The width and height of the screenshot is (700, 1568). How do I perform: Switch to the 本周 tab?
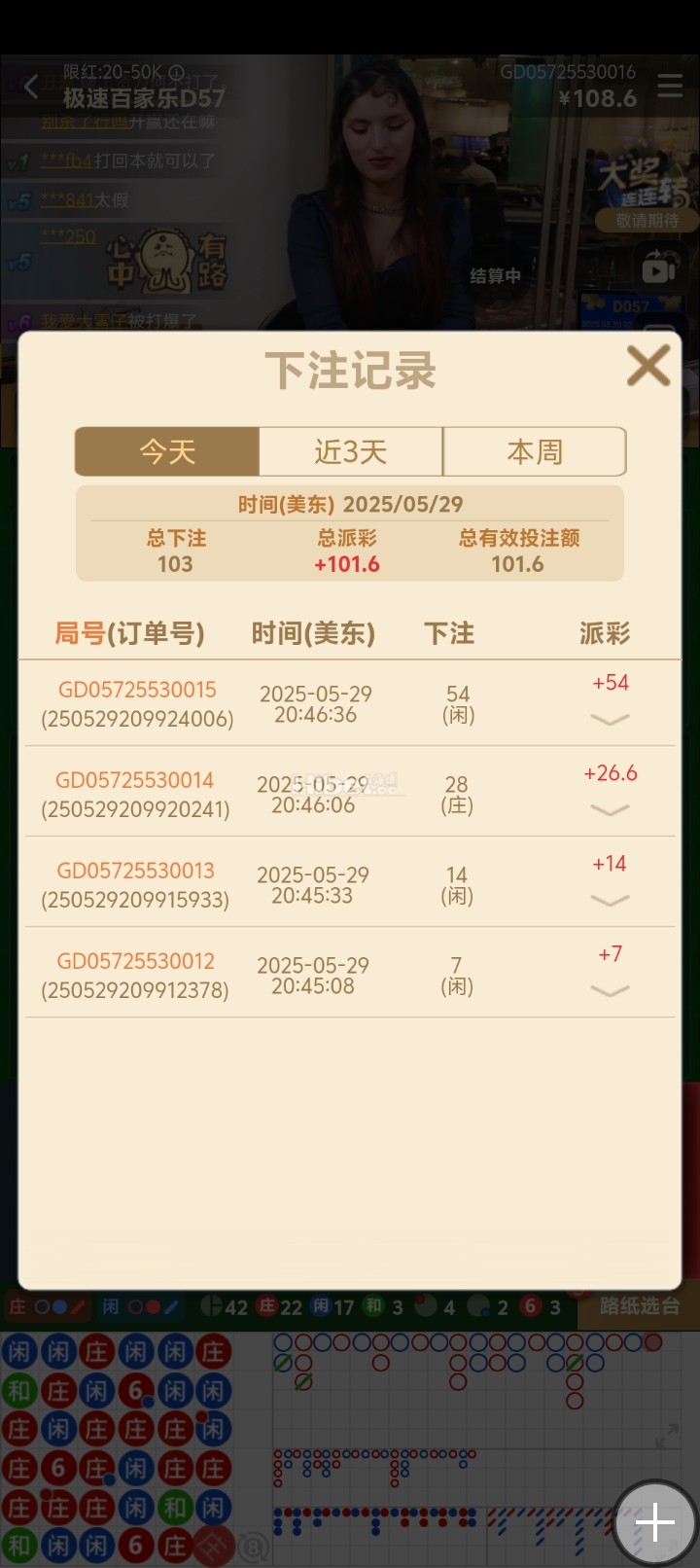pos(535,451)
